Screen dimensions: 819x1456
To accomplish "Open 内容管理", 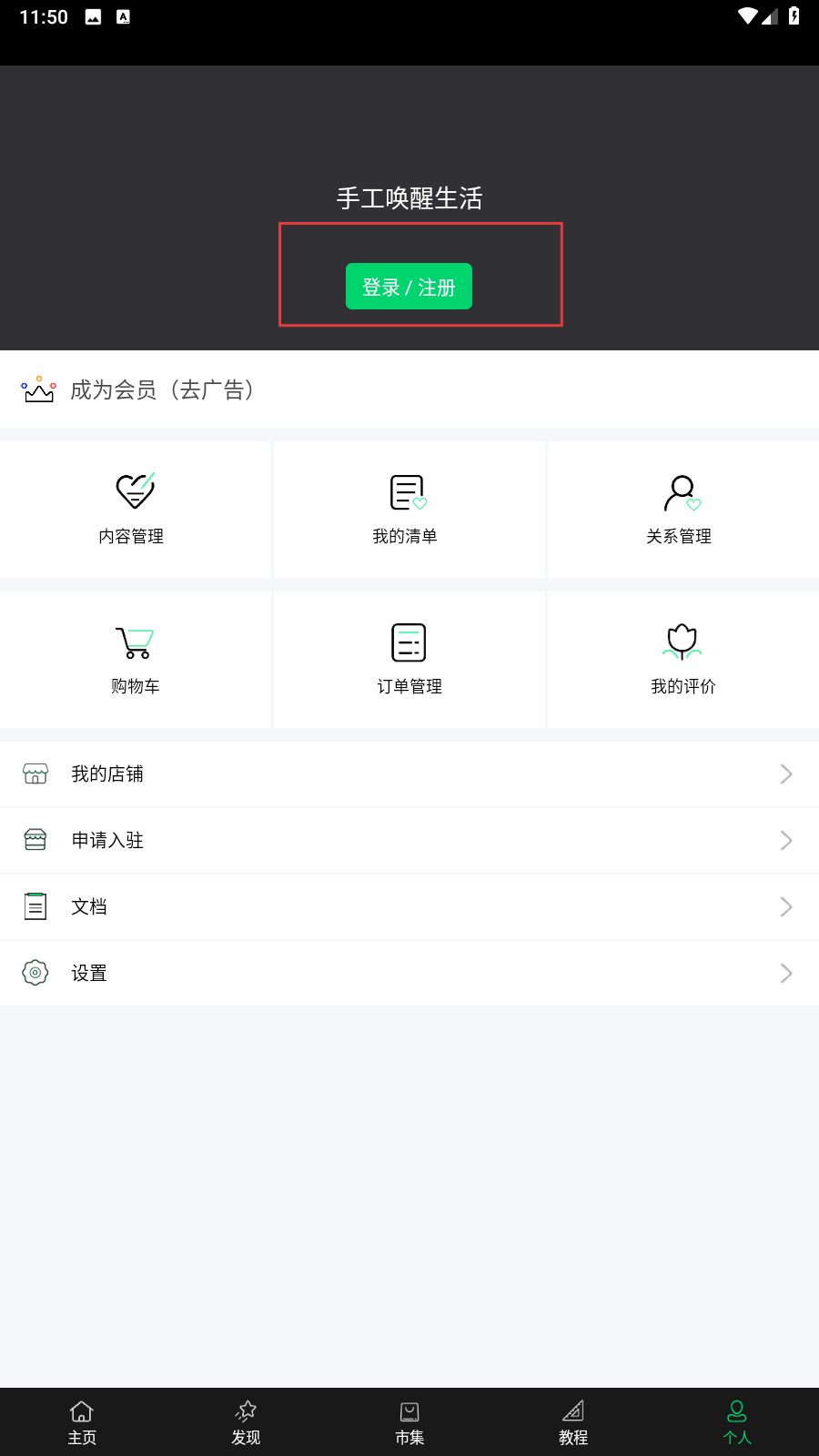I will point(135,509).
